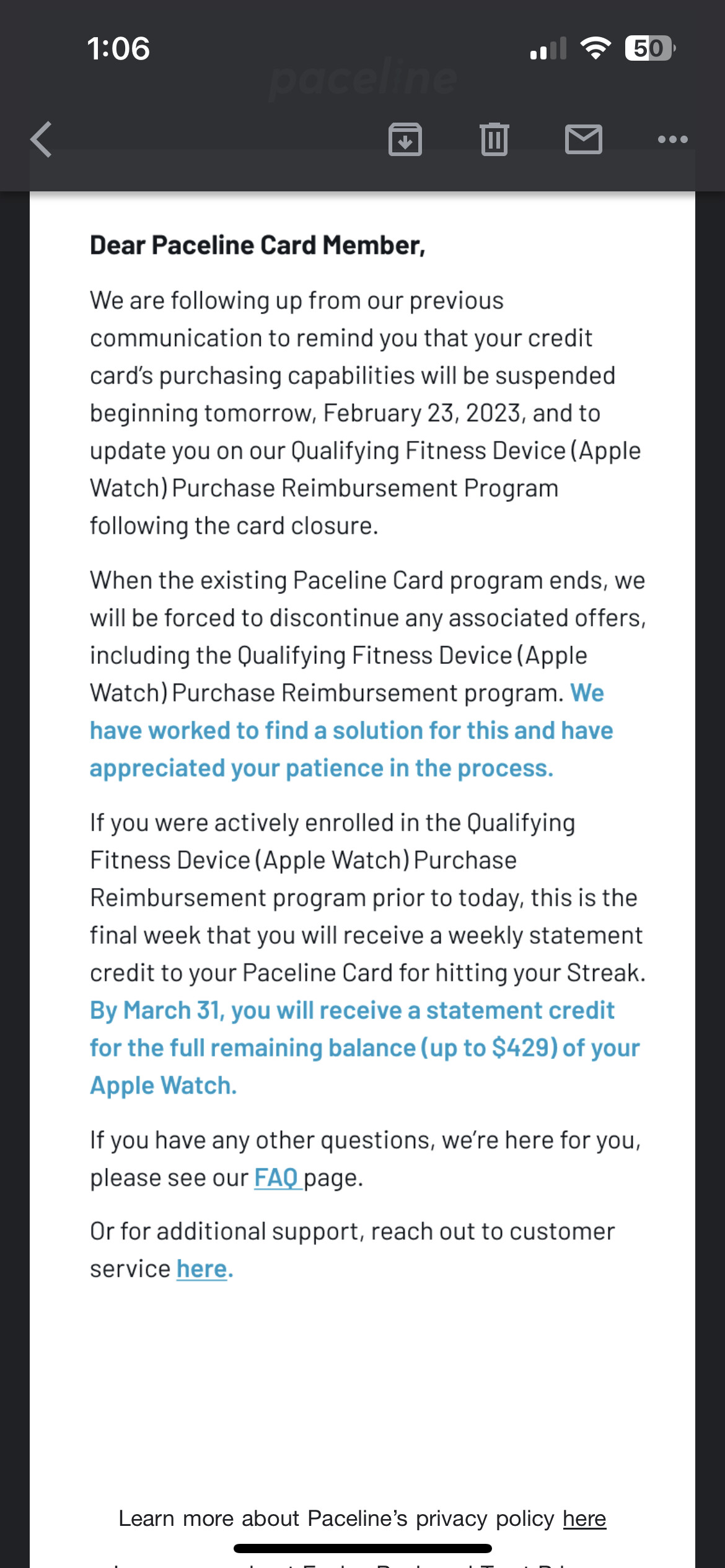Image resolution: width=725 pixels, height=1568 pixels.
Task: Open the FAQ page link
Action: click(x=276, y=1177)
